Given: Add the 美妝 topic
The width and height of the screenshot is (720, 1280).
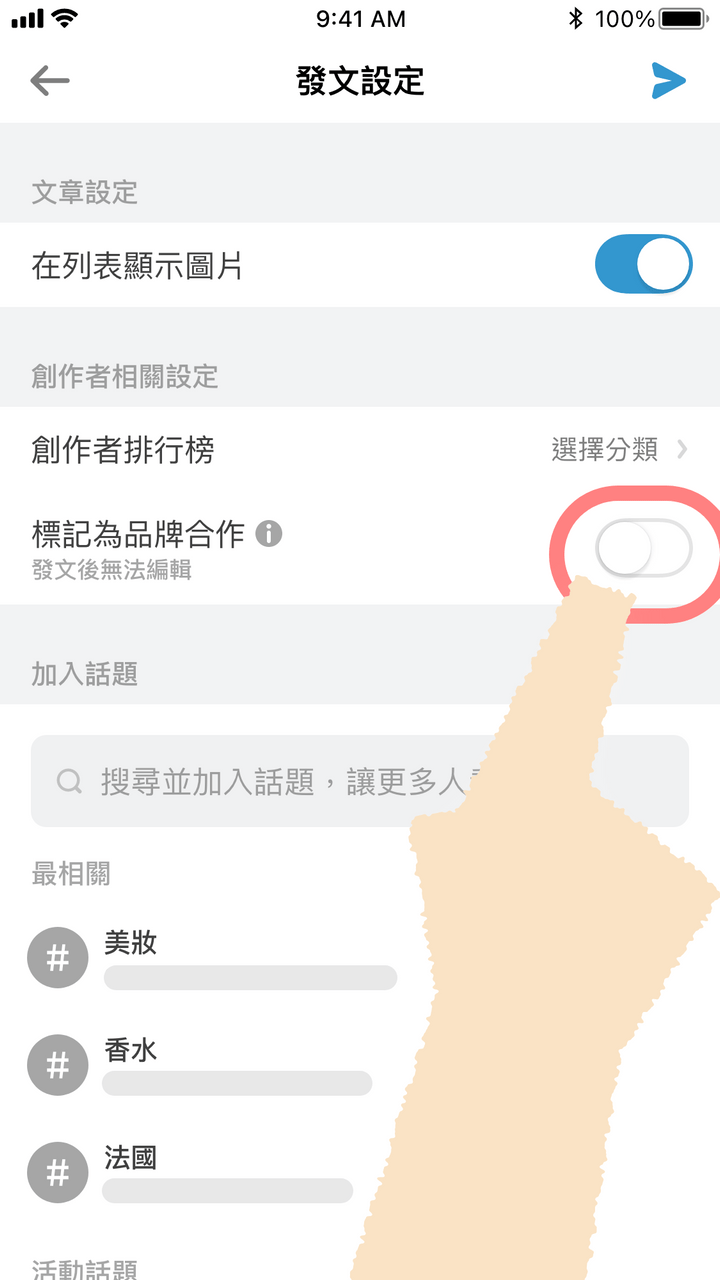Looking at the screenshot, I should pos(131,942).
